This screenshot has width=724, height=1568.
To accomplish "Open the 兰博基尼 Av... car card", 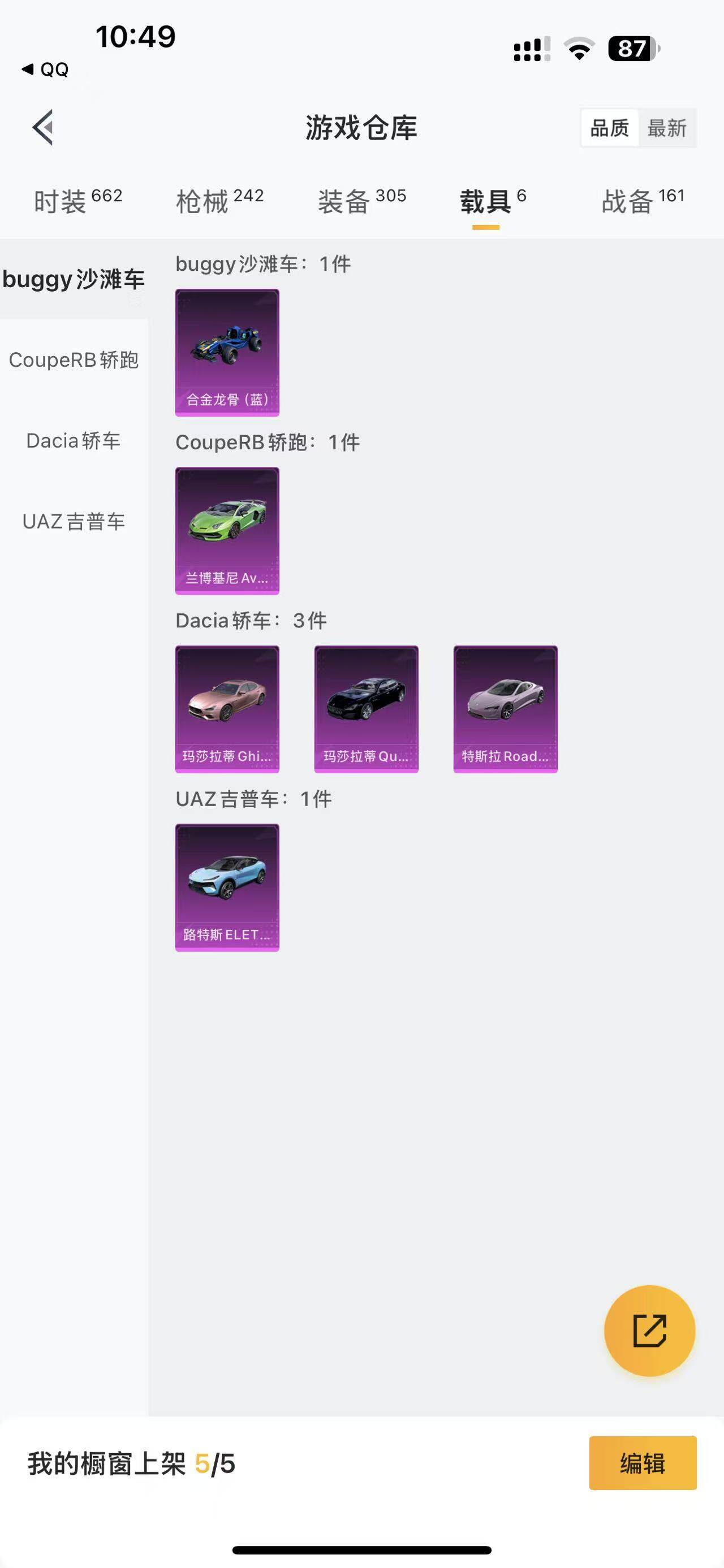I will point(227,531).
